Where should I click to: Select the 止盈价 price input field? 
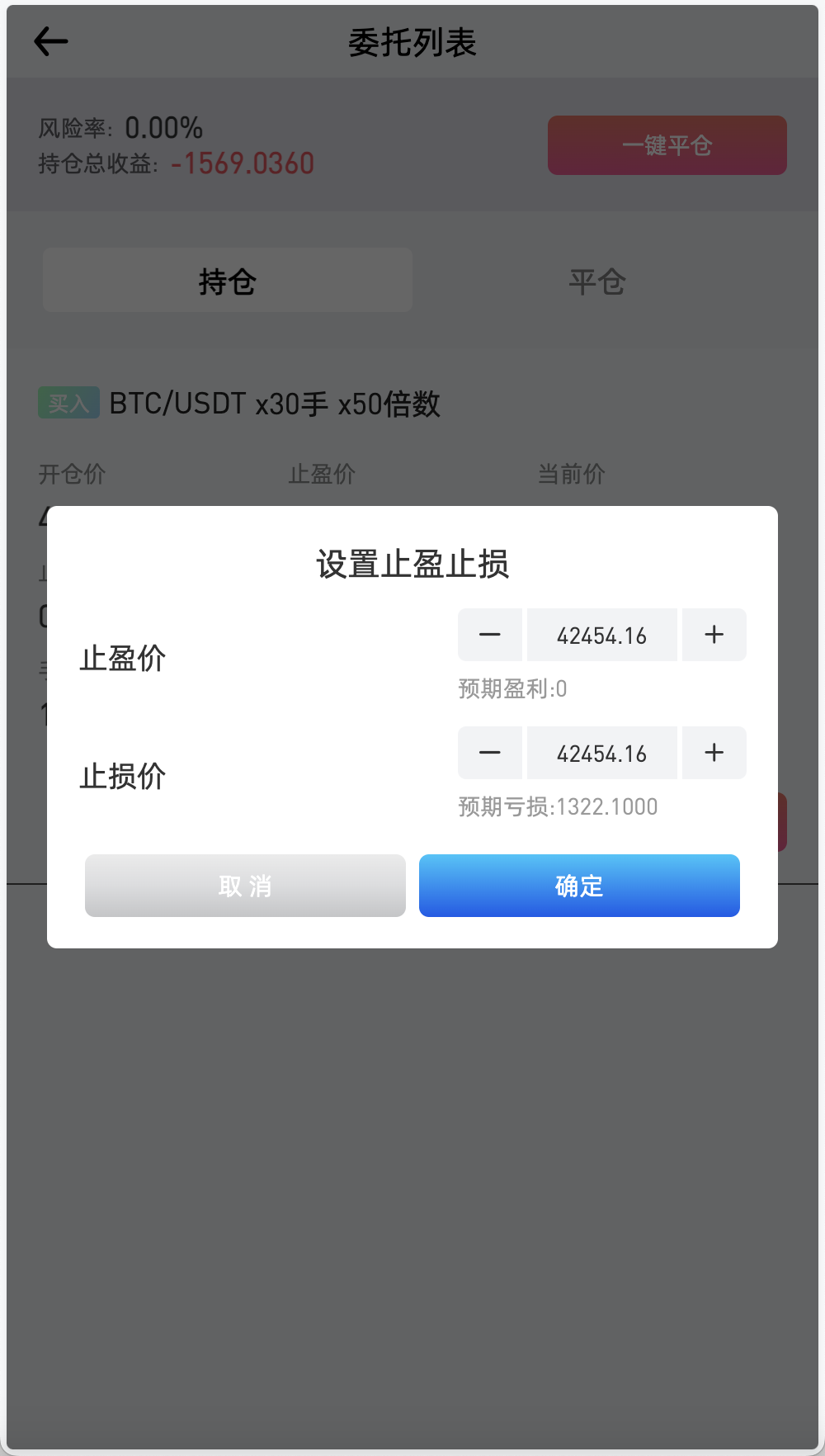pyautogui.click(x=601, y=635)
